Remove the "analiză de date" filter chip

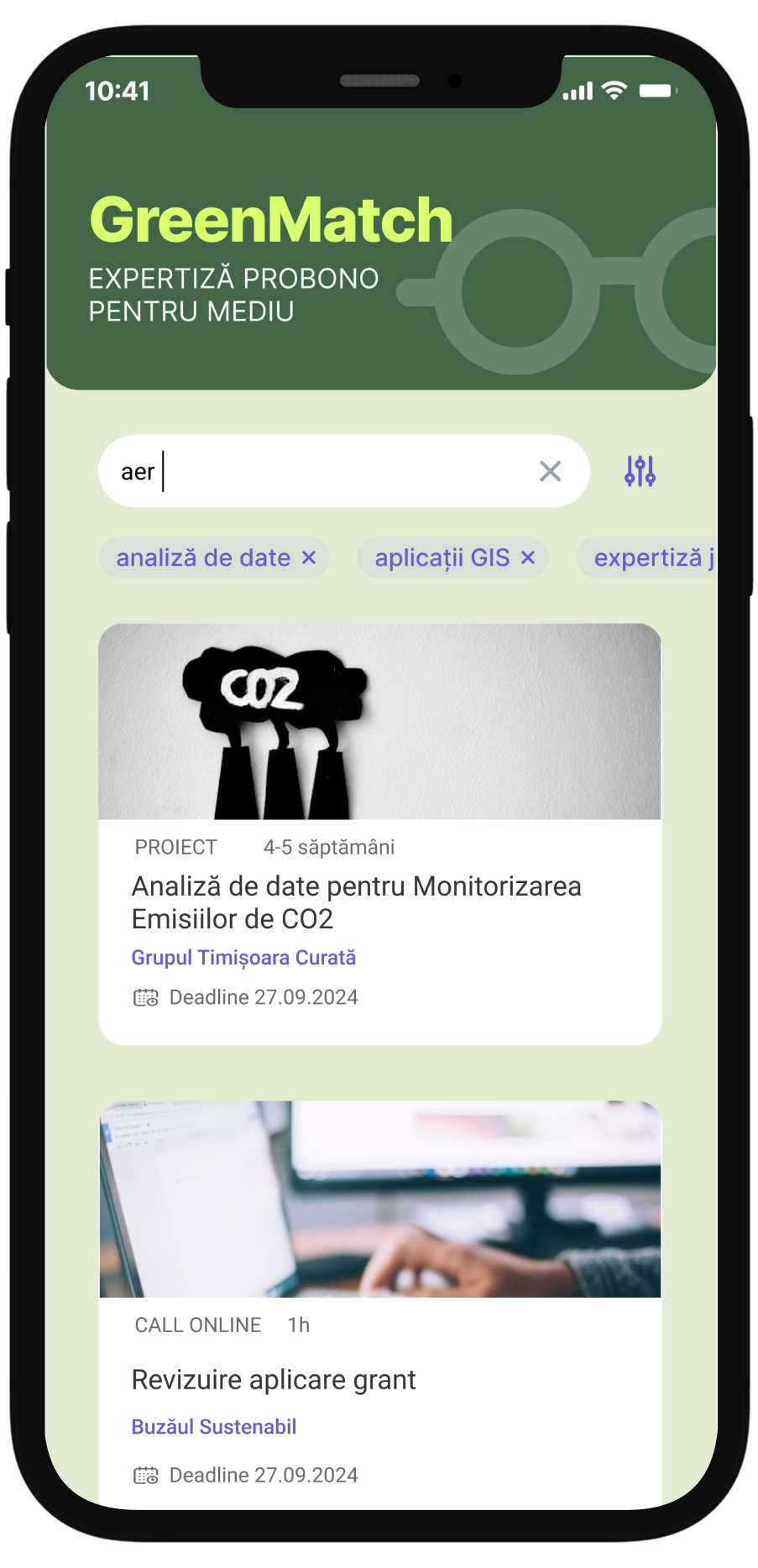(309, 557)
